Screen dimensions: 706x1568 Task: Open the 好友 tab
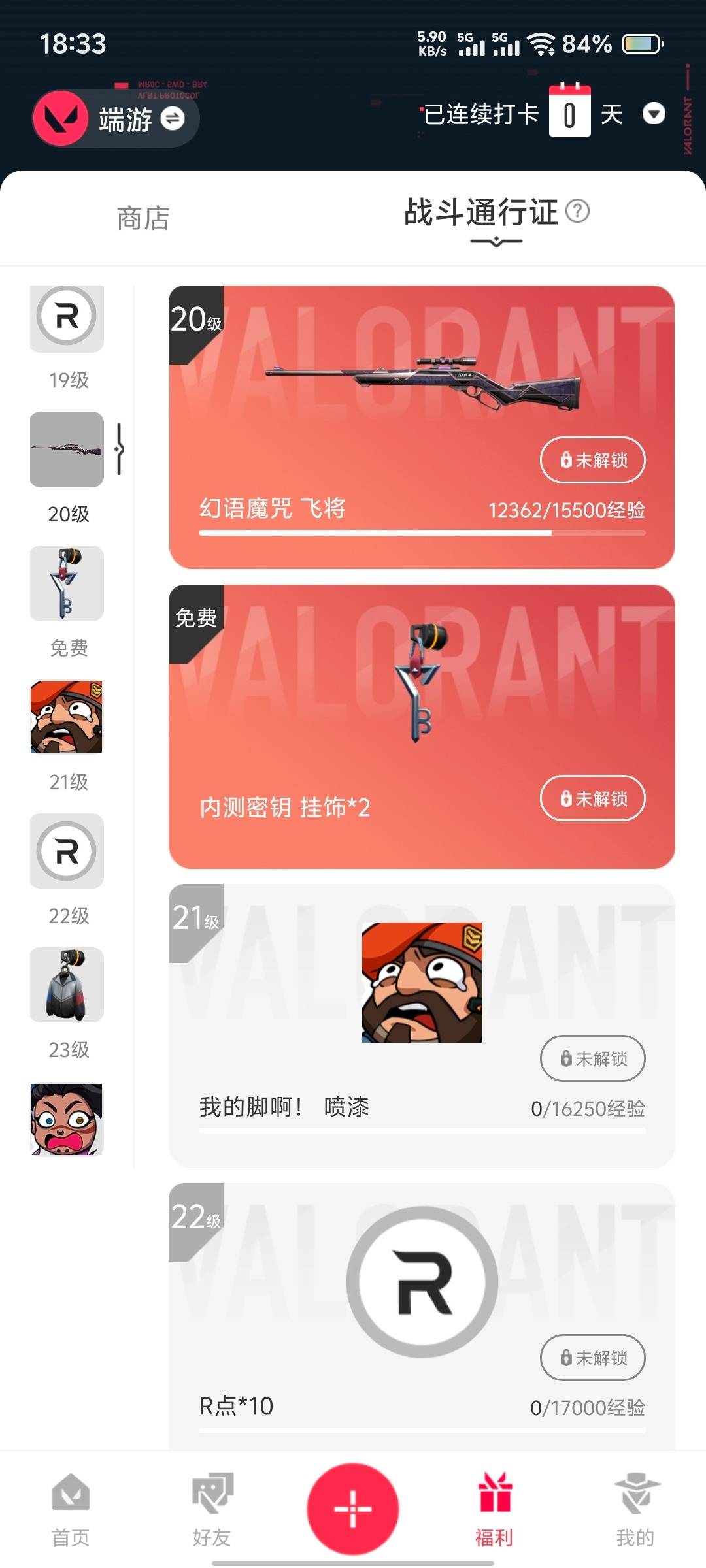[x=212, y=1509]
